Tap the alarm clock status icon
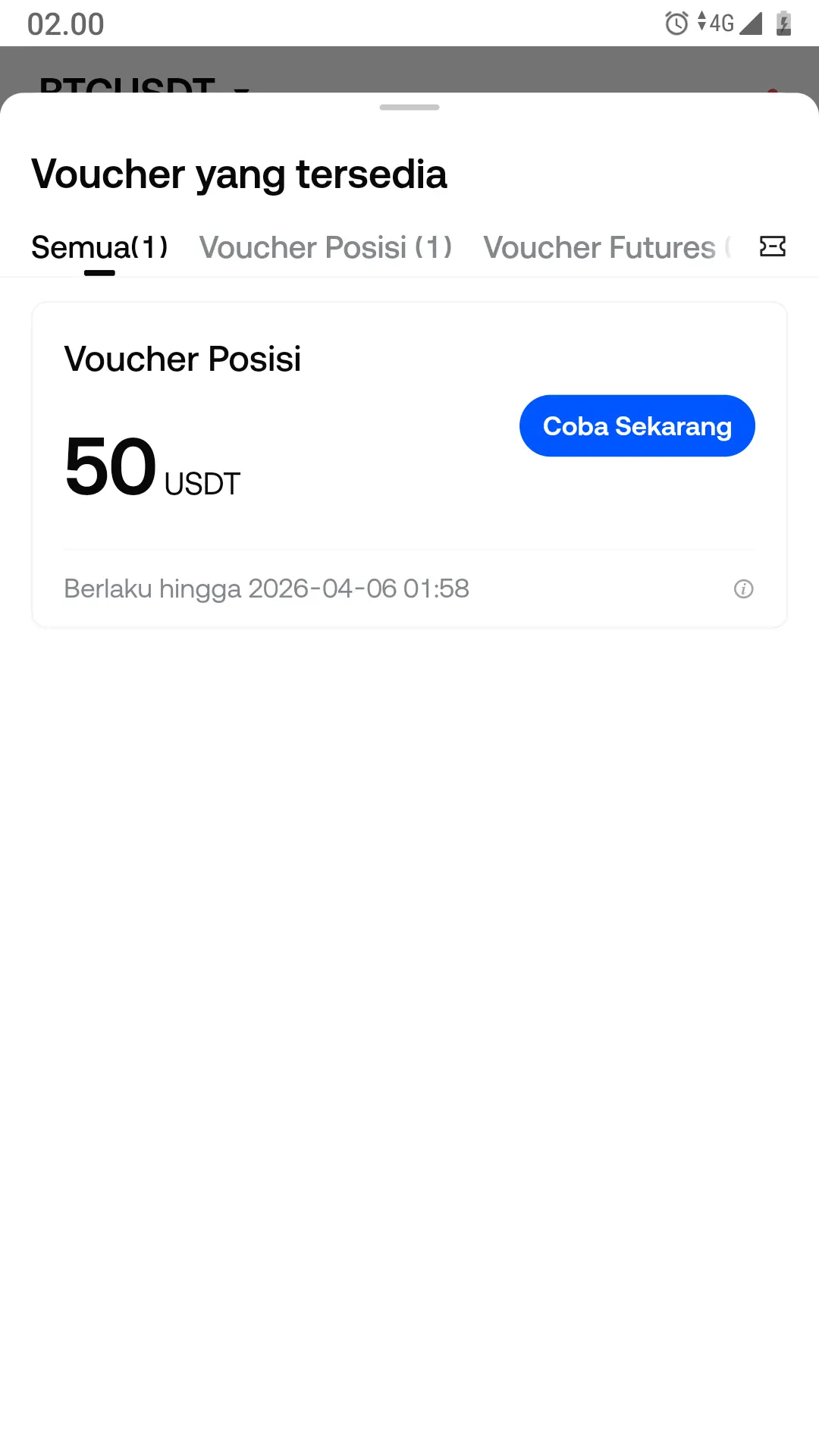This screenshot has height=1456, width=819. (675, 23)
